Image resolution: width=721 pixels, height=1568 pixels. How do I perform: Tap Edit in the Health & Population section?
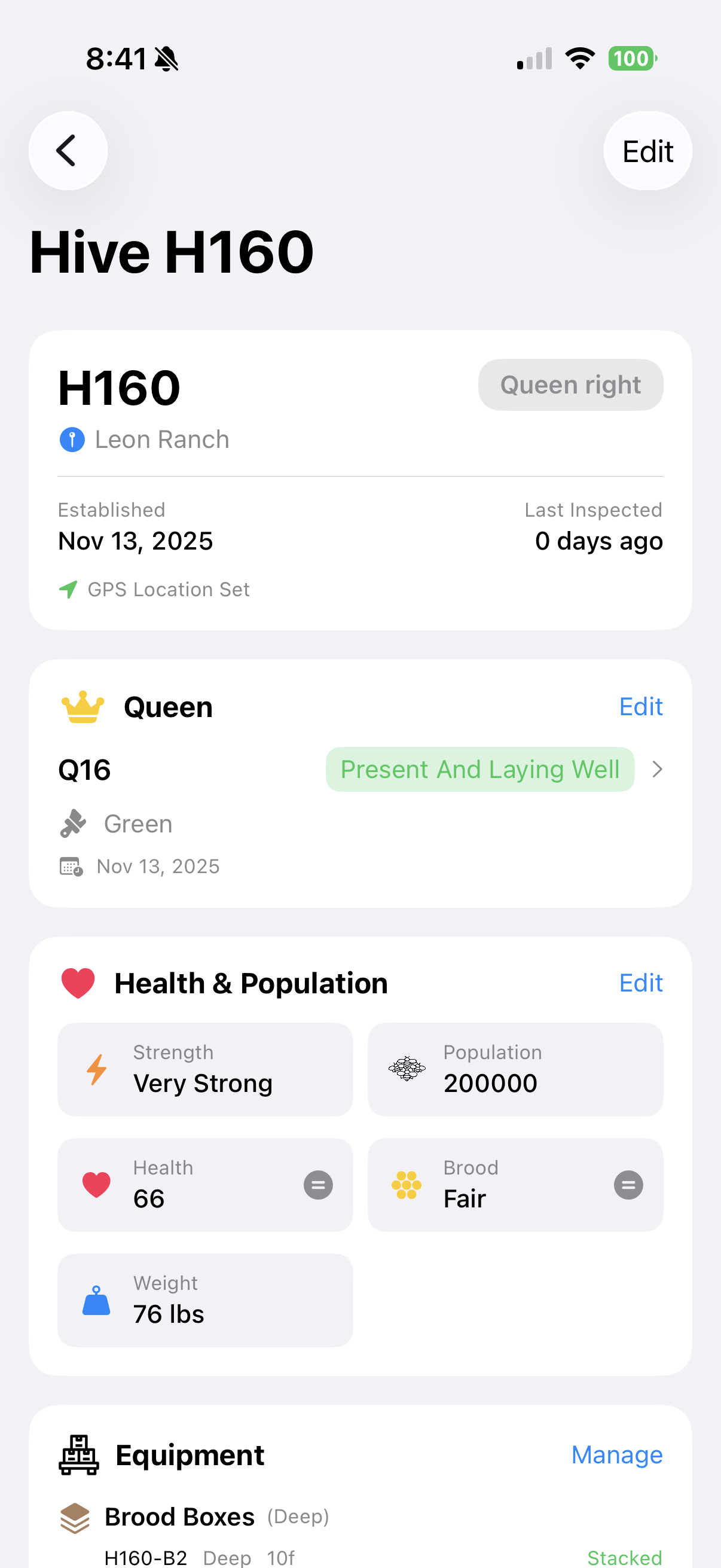coord(641,983)
